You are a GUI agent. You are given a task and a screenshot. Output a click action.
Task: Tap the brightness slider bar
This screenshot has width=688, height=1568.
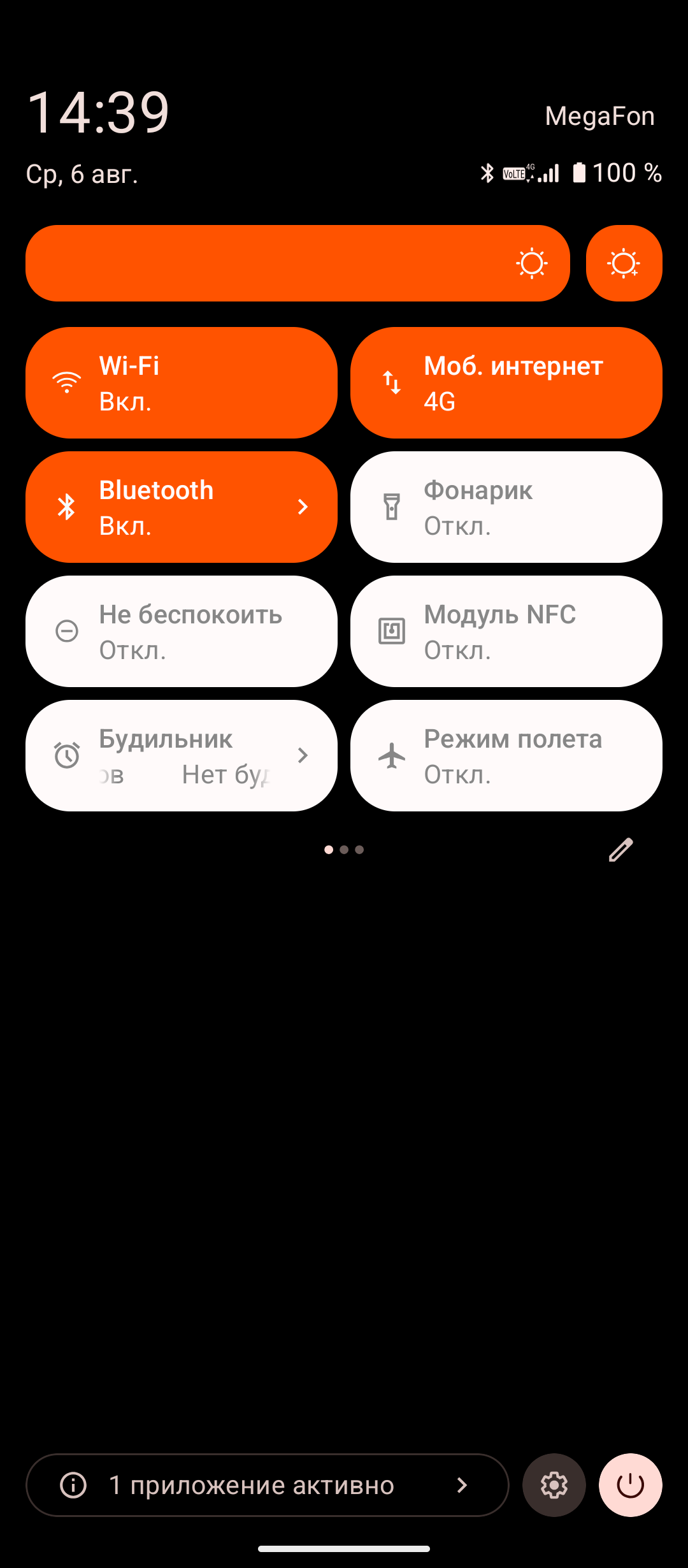pos(297,263)
